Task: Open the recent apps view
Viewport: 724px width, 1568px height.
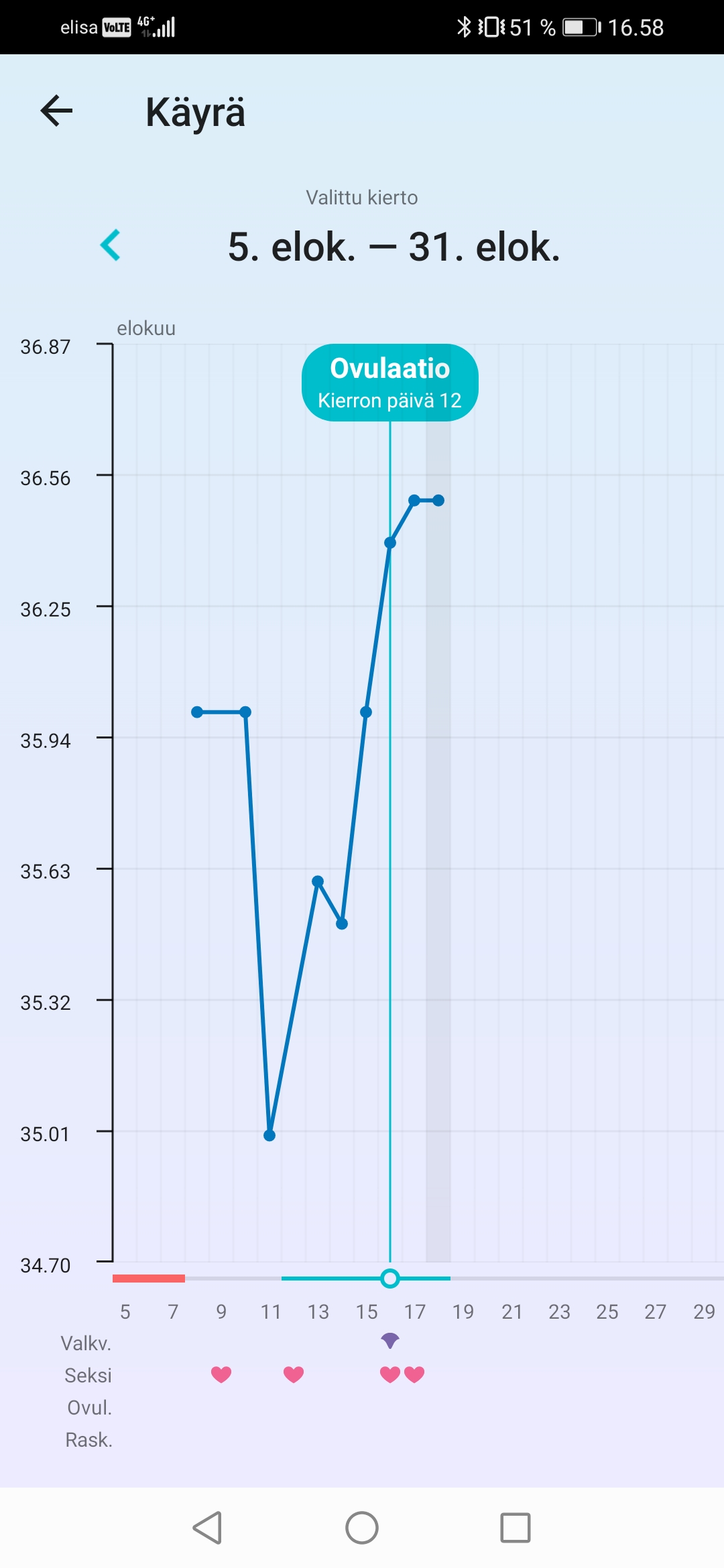Action: [515, 1528]
